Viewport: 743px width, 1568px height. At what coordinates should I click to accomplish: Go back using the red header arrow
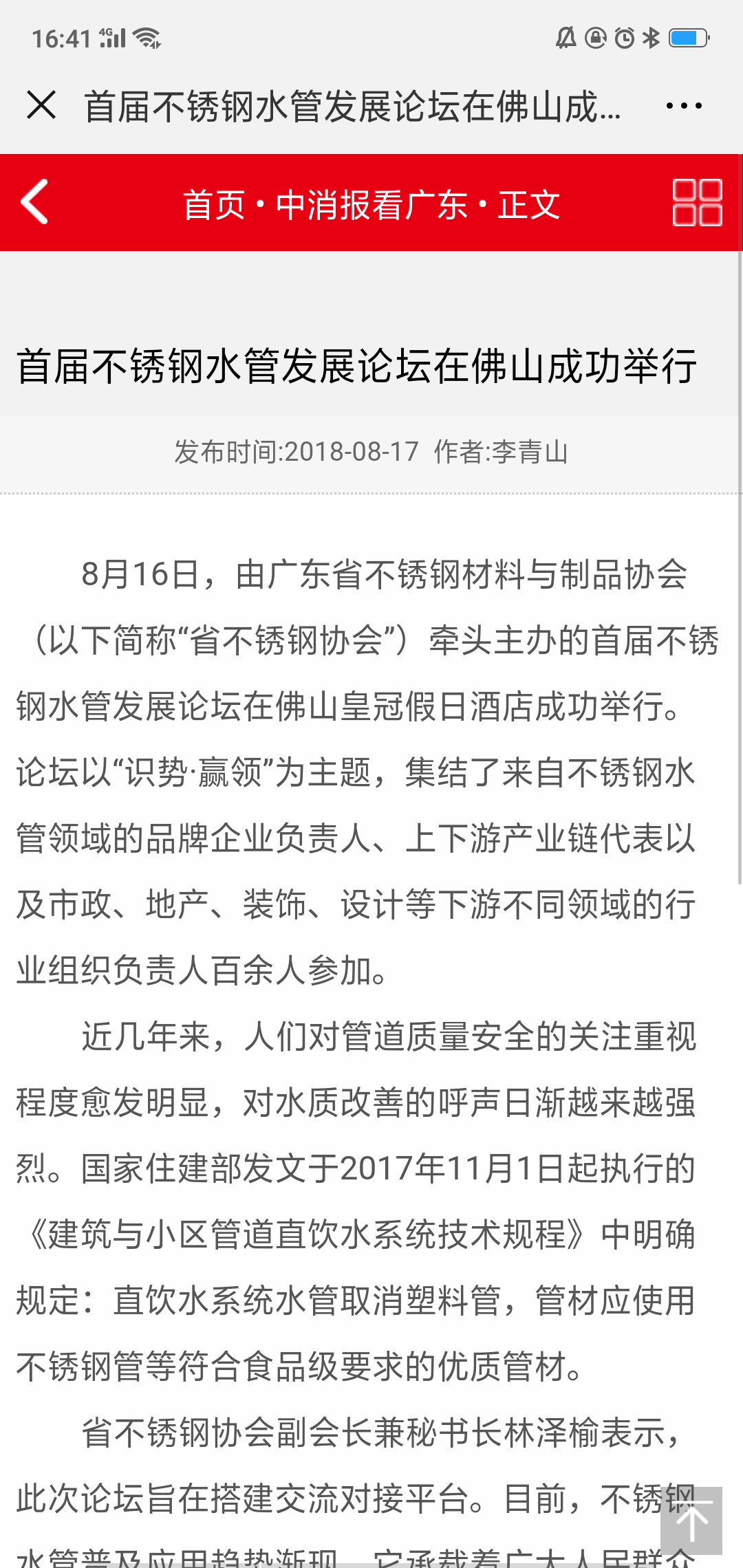pos(35,202)
